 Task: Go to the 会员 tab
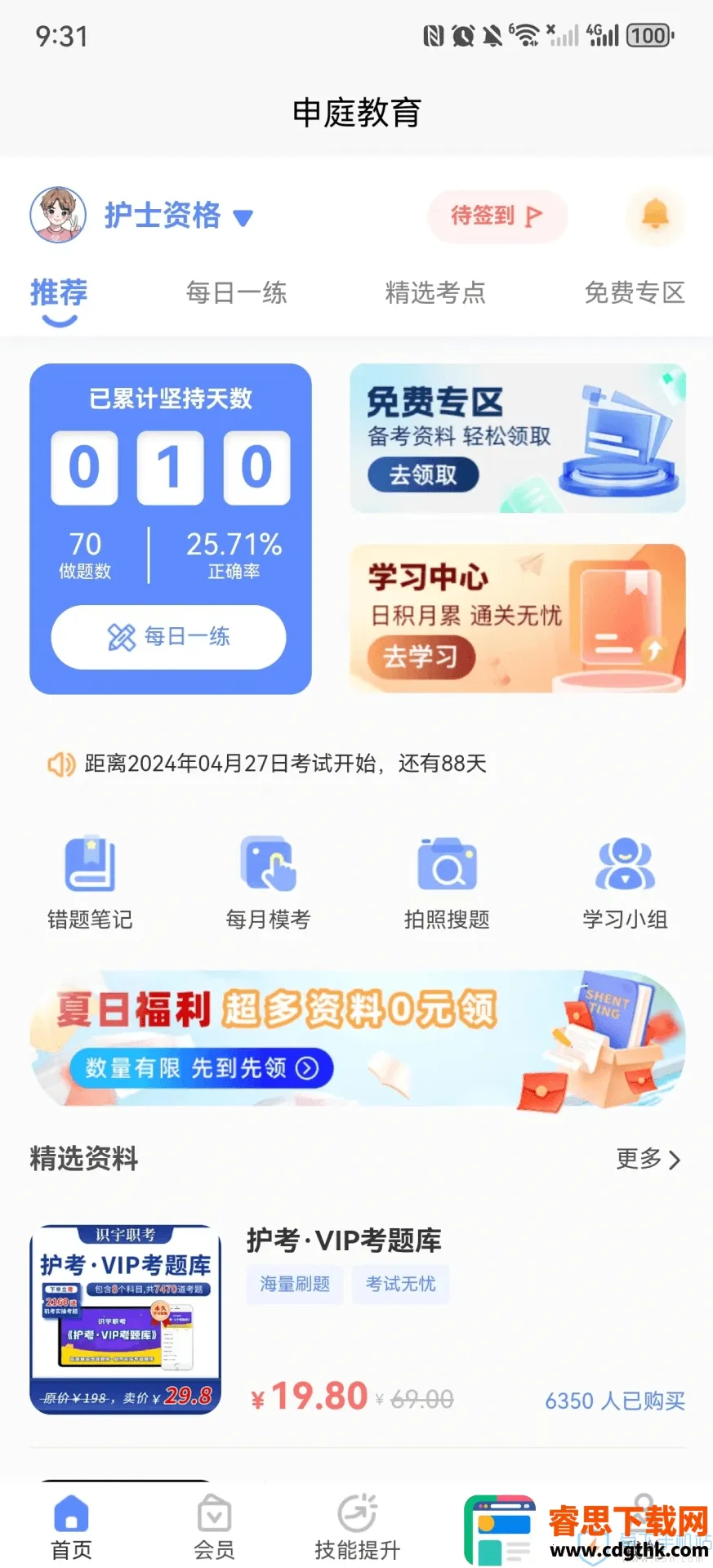coord(214,1527)
